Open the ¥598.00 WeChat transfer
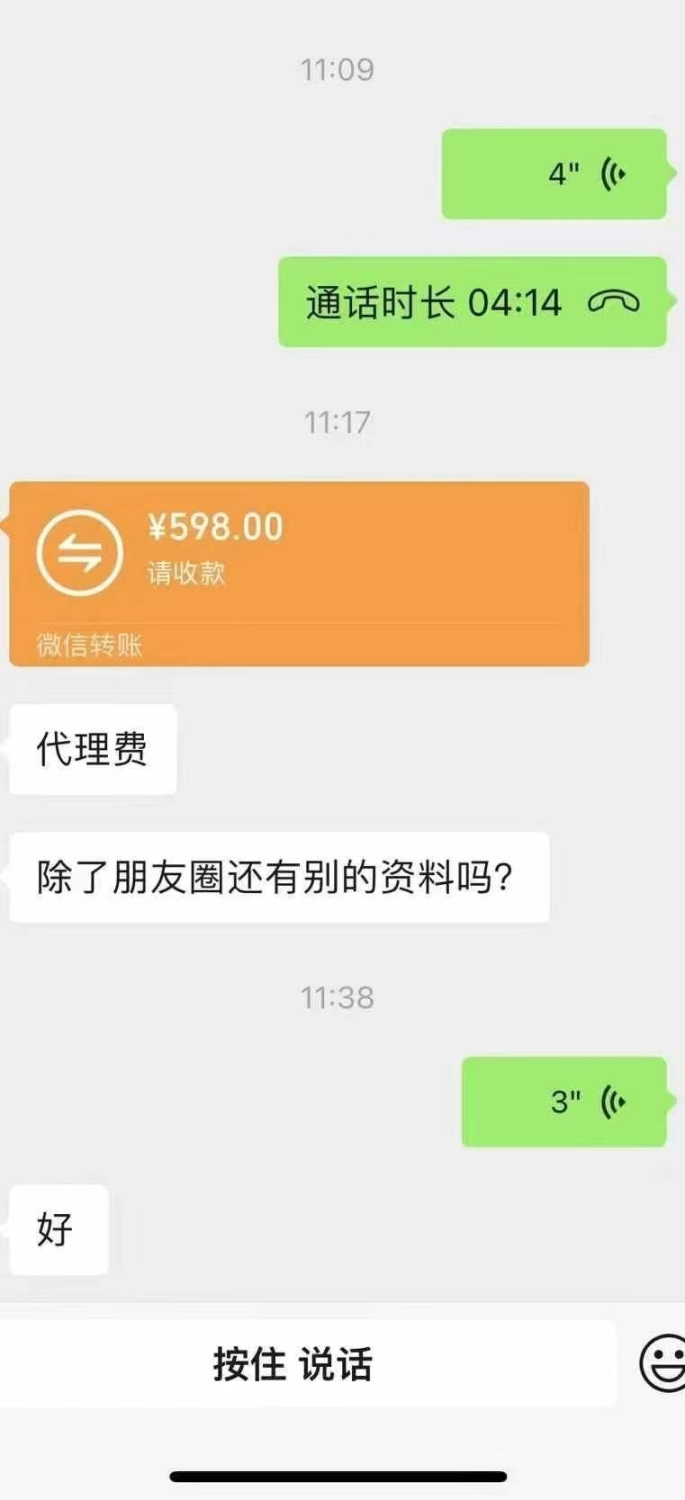This screenshot has height=1500, width=685. coord(299,574)
